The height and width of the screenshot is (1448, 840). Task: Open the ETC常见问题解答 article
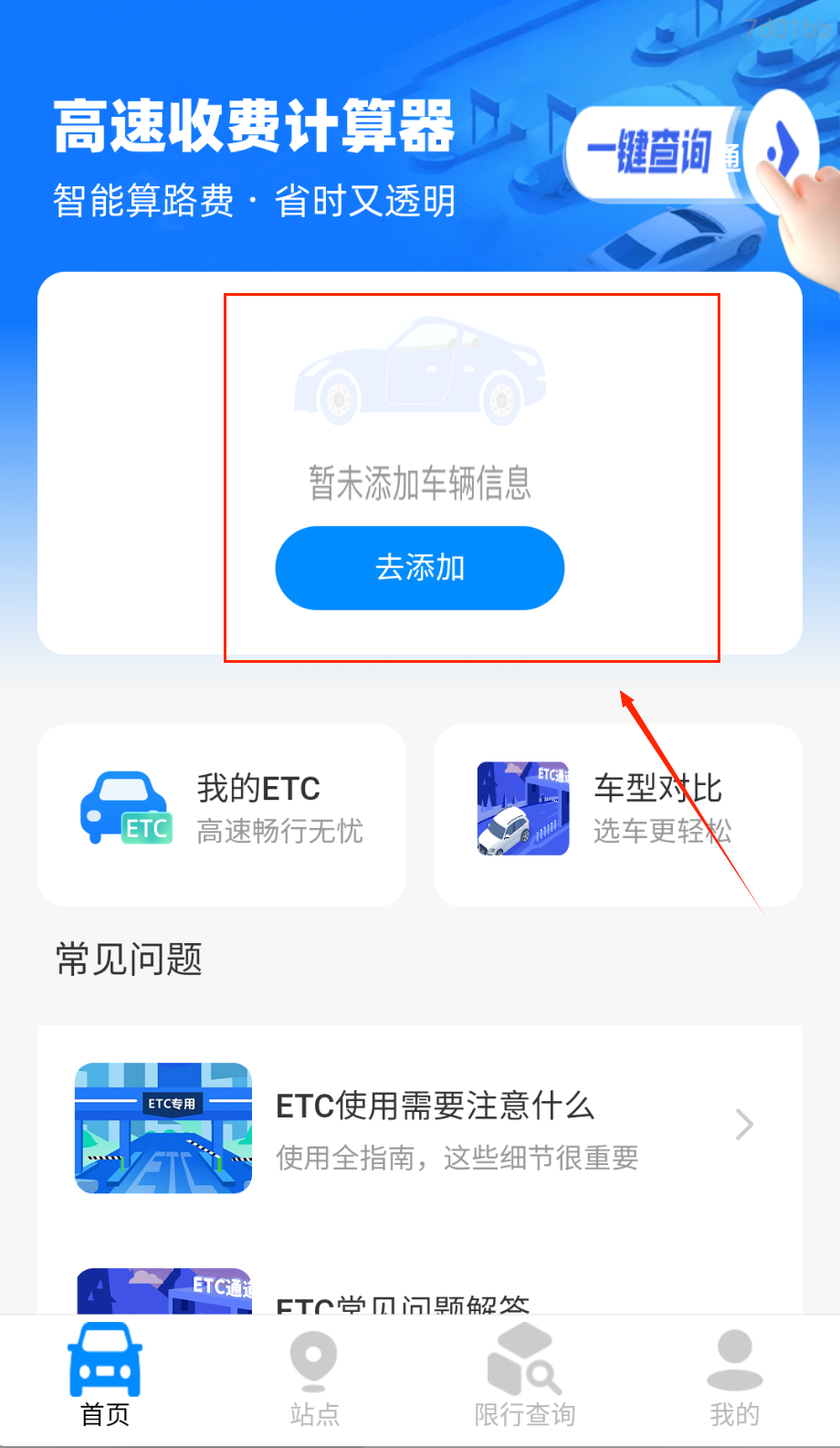pyautogui.click(x=402, y=1298)
